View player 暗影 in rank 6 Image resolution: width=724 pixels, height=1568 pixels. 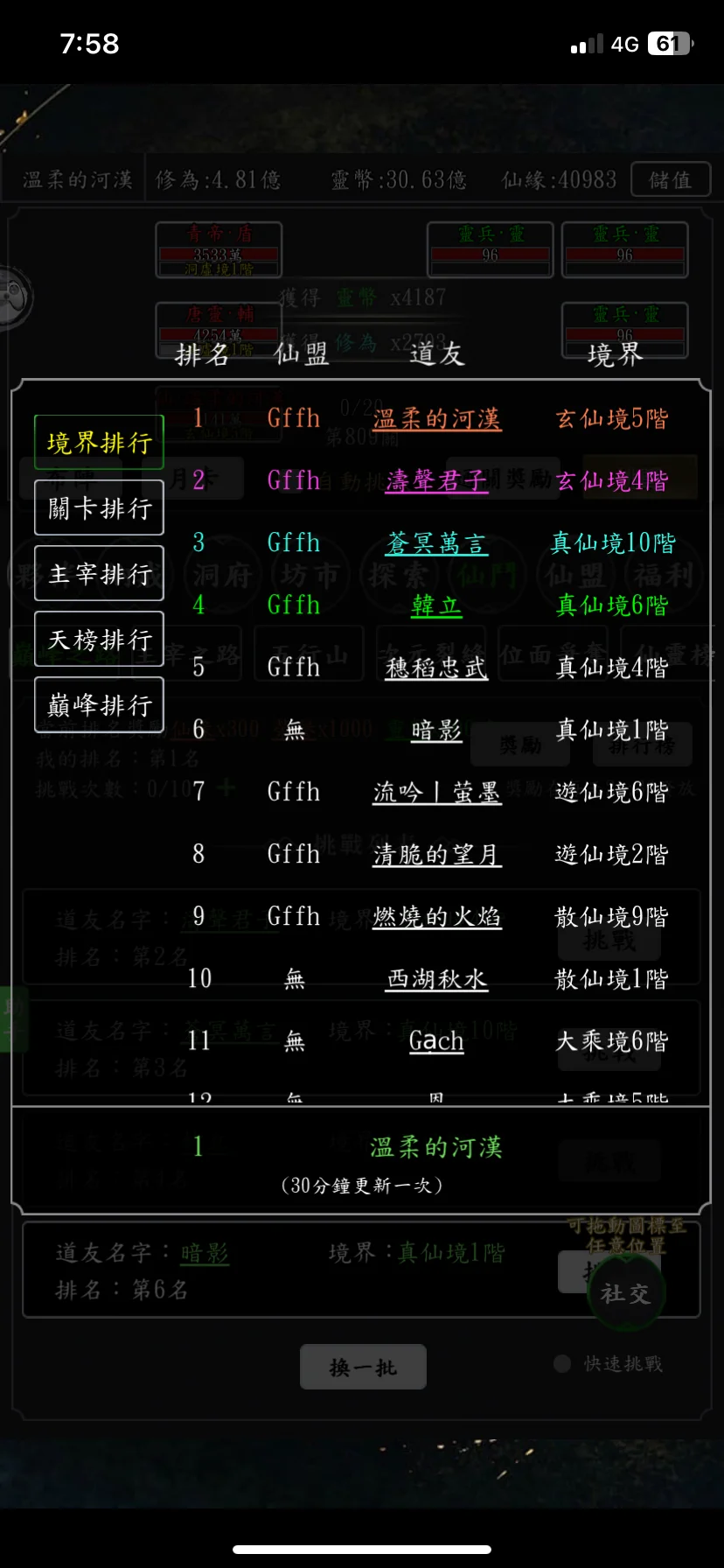[x=436, y=730]
